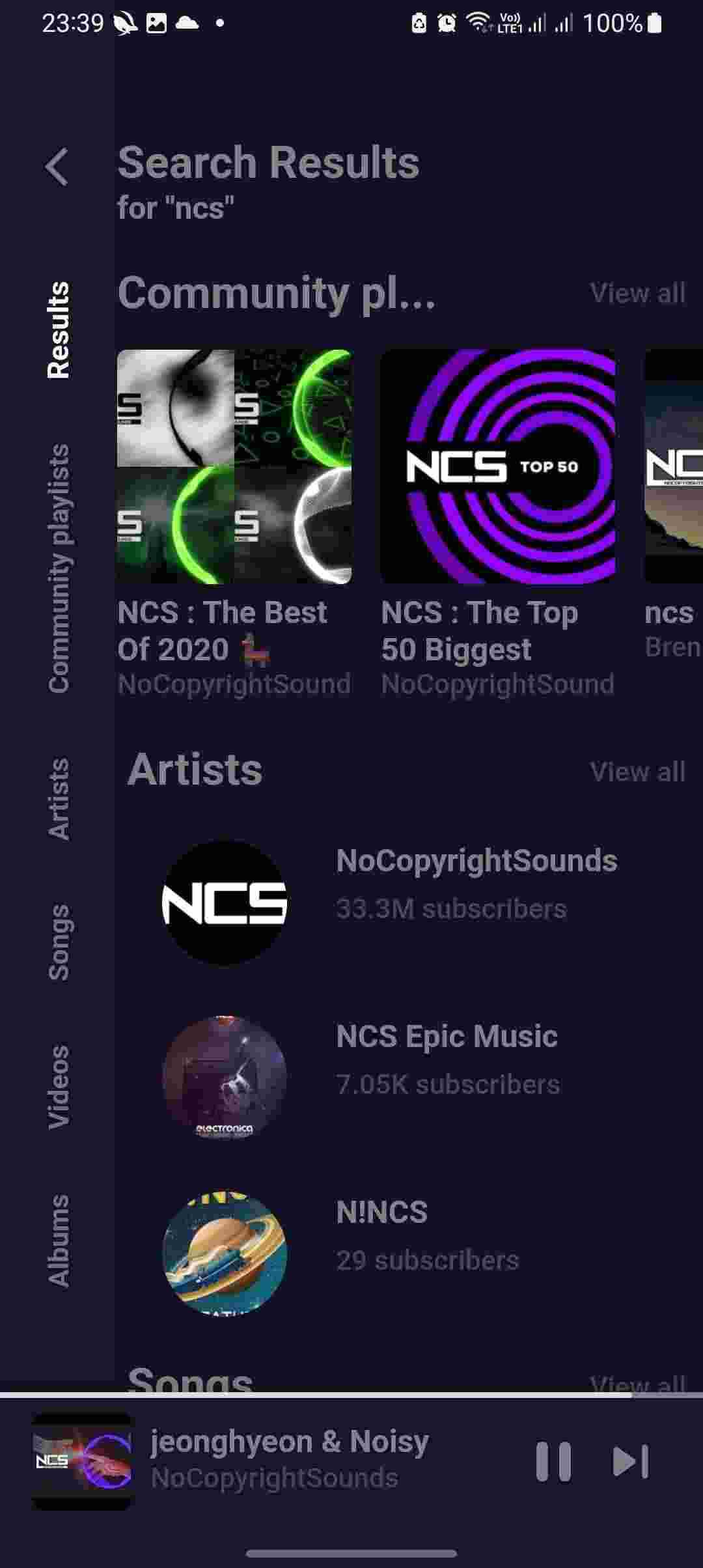View all artists
703x1568 pixels.
coord(638,772)
